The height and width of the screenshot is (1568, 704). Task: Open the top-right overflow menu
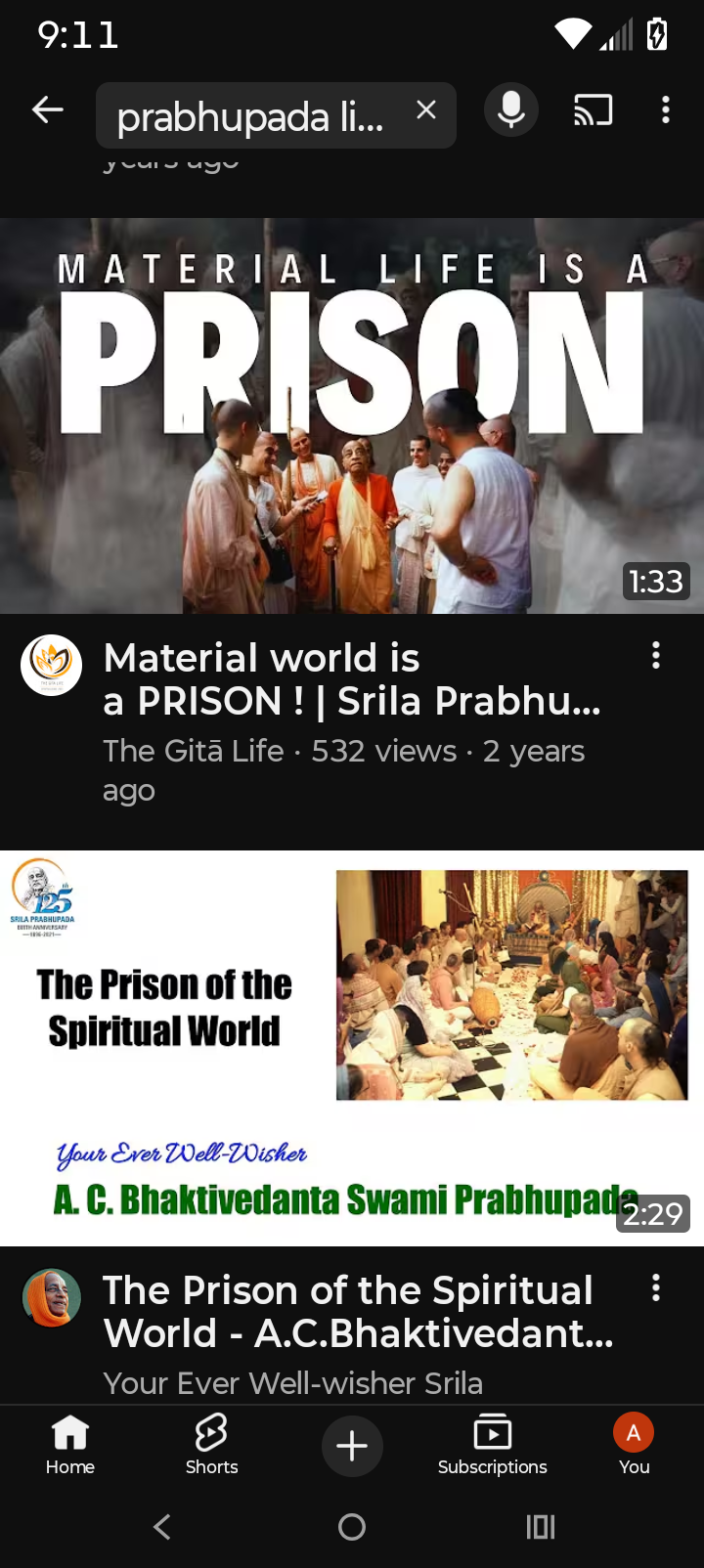click(x=666, y=110)
